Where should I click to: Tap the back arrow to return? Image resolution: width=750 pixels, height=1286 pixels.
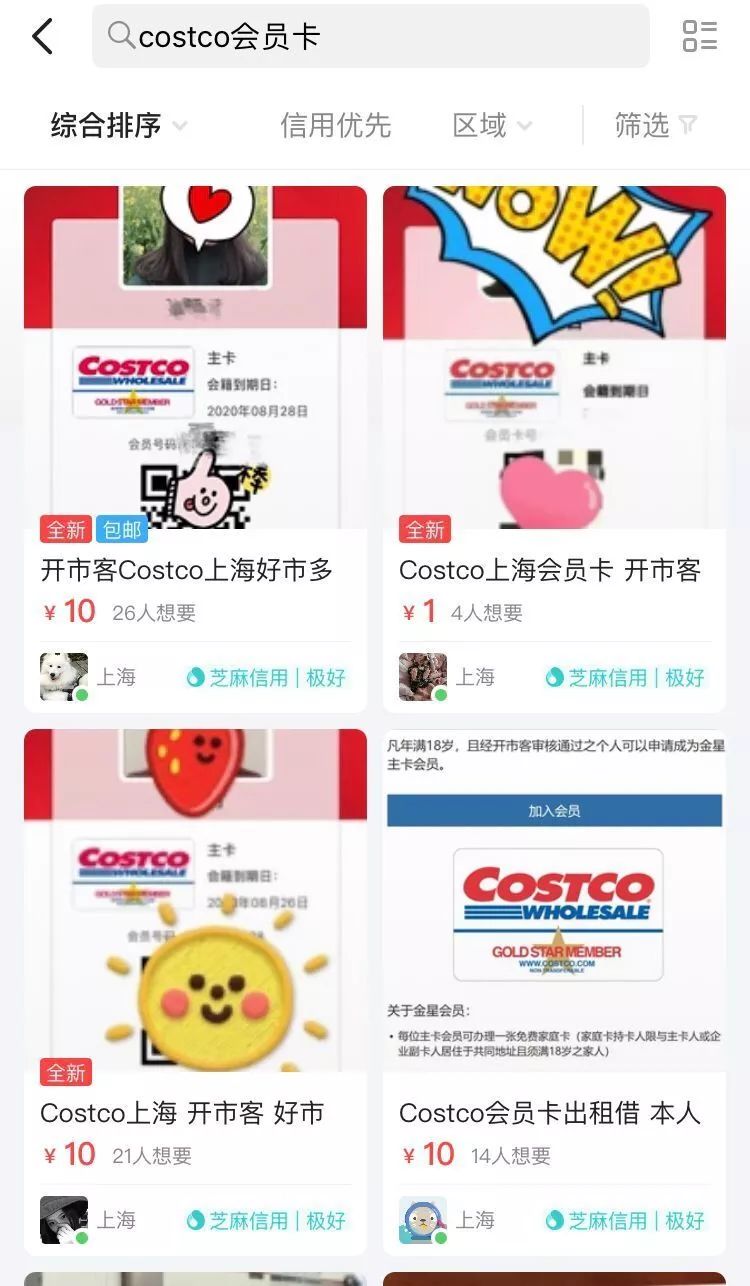click(x=40, y=35)
